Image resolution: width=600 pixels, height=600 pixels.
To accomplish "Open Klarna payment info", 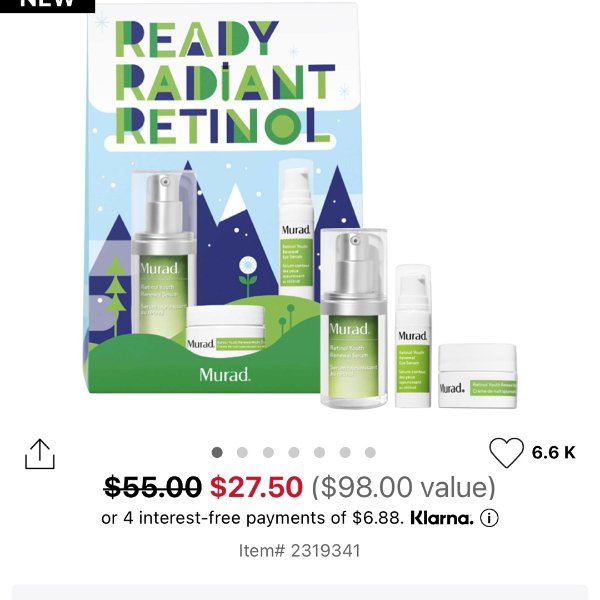I will (490, 518).
